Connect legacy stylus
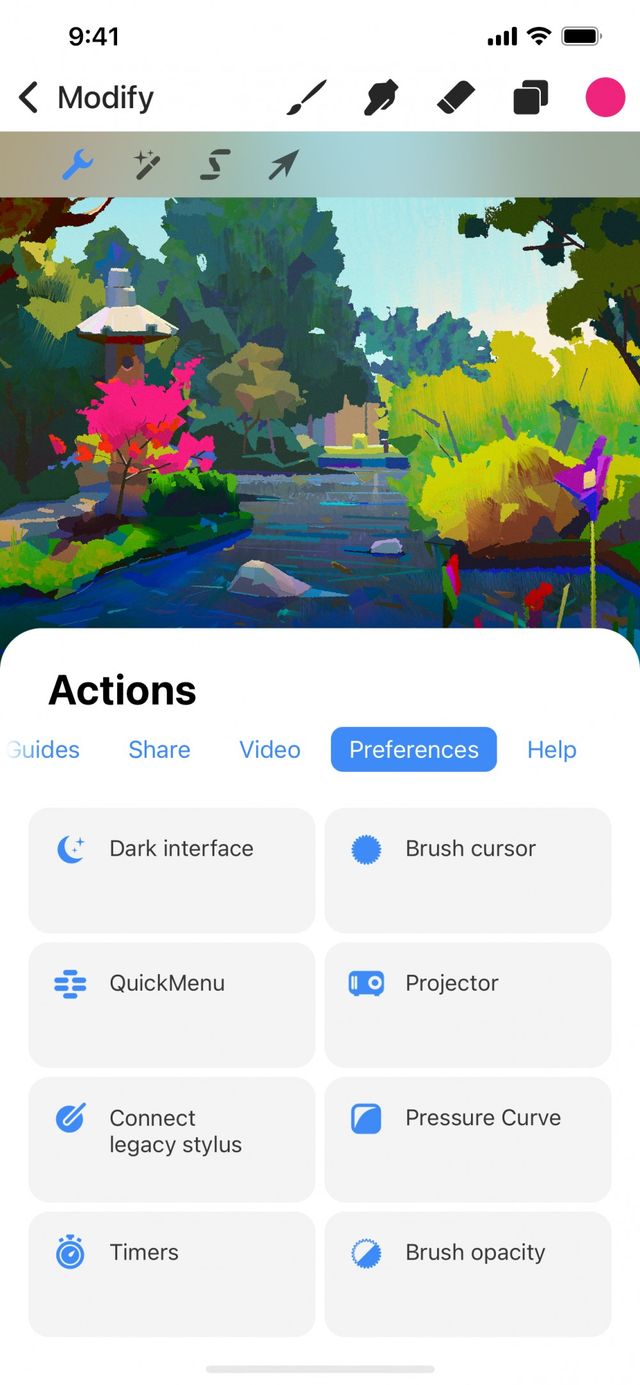The height and width of the screenshot is (1385, 640). click(x=171, y=1139)
